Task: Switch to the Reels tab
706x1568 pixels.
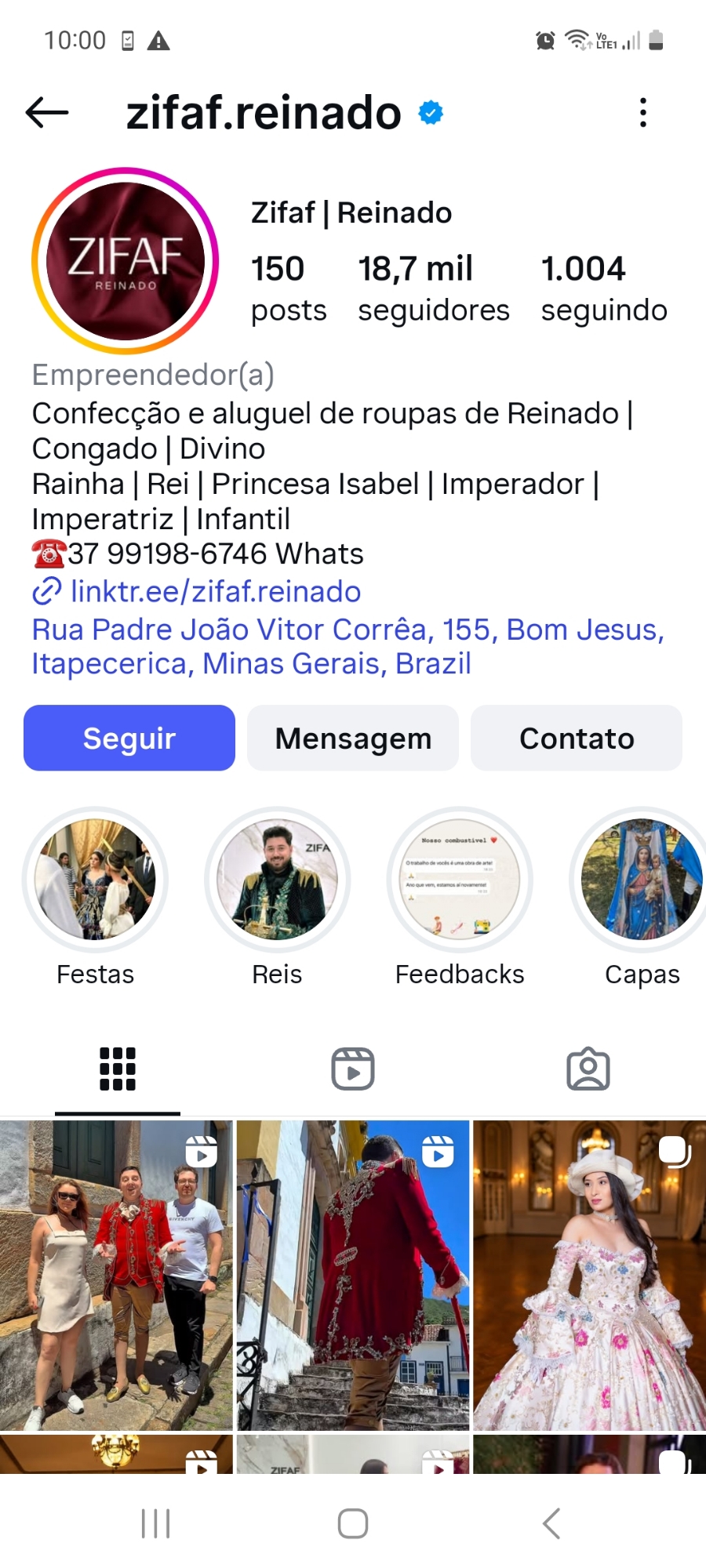Action: pyautogui.click(x=353, y=1069)
